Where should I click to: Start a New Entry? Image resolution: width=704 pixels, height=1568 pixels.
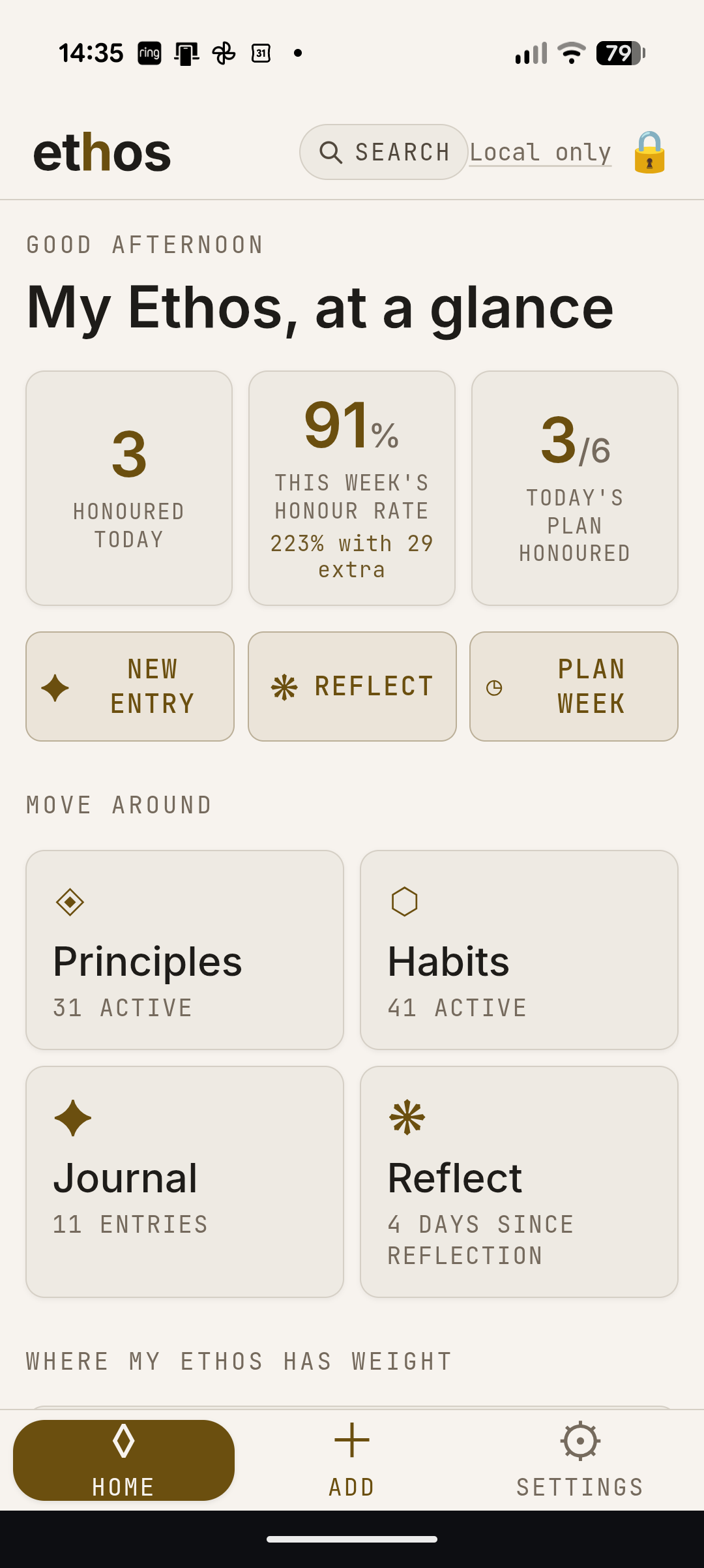130,686
